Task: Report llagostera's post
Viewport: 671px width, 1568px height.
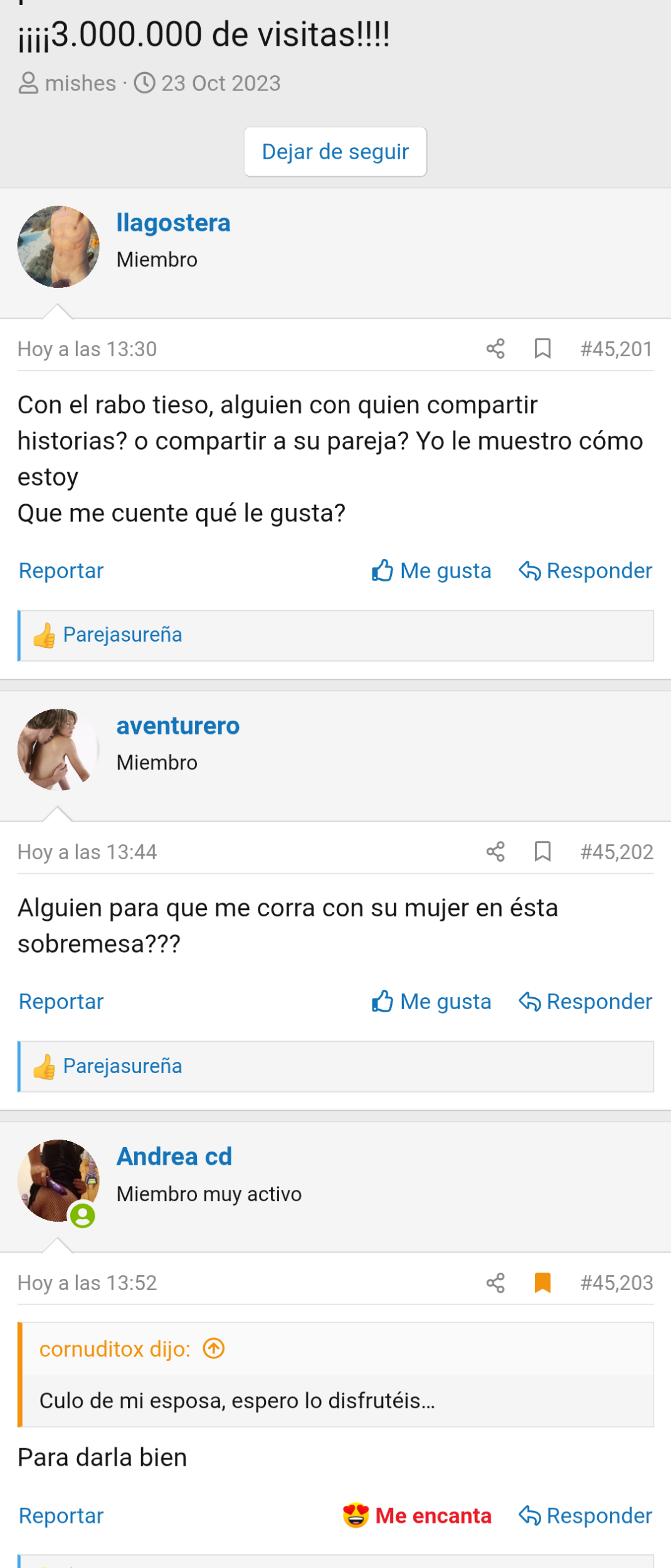Action: (61, 571)
